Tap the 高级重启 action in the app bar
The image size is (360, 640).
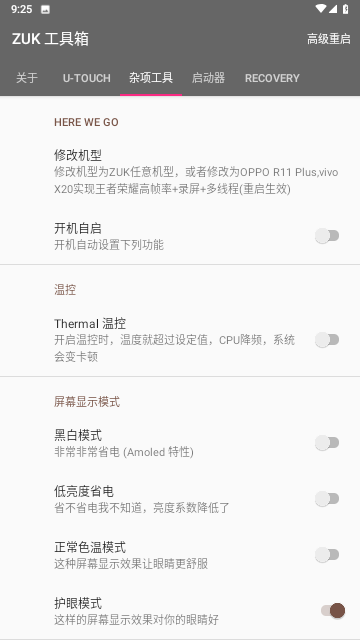click(x=329, y=39)
